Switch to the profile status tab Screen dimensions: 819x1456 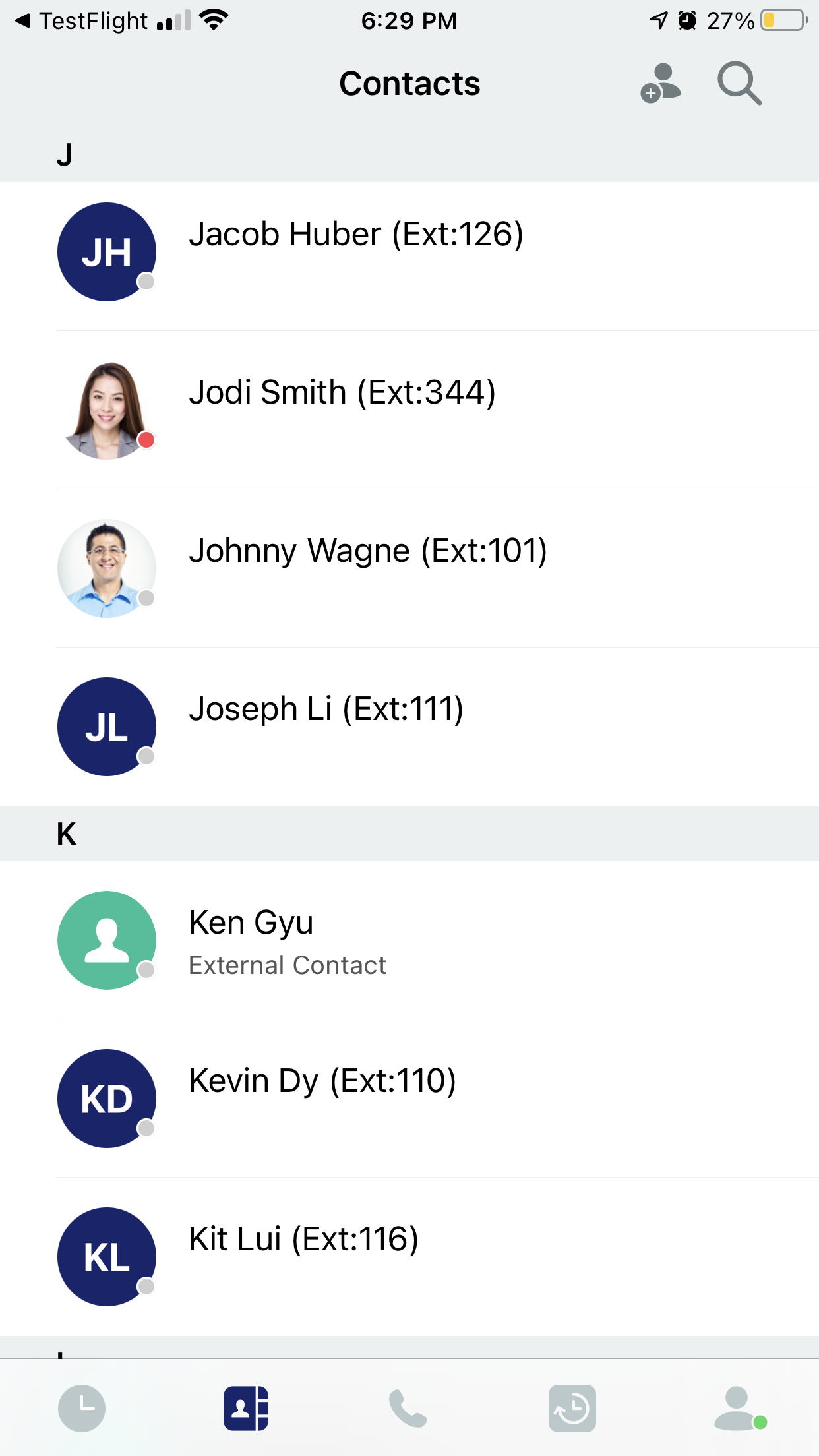click(x=739, y=1409)
